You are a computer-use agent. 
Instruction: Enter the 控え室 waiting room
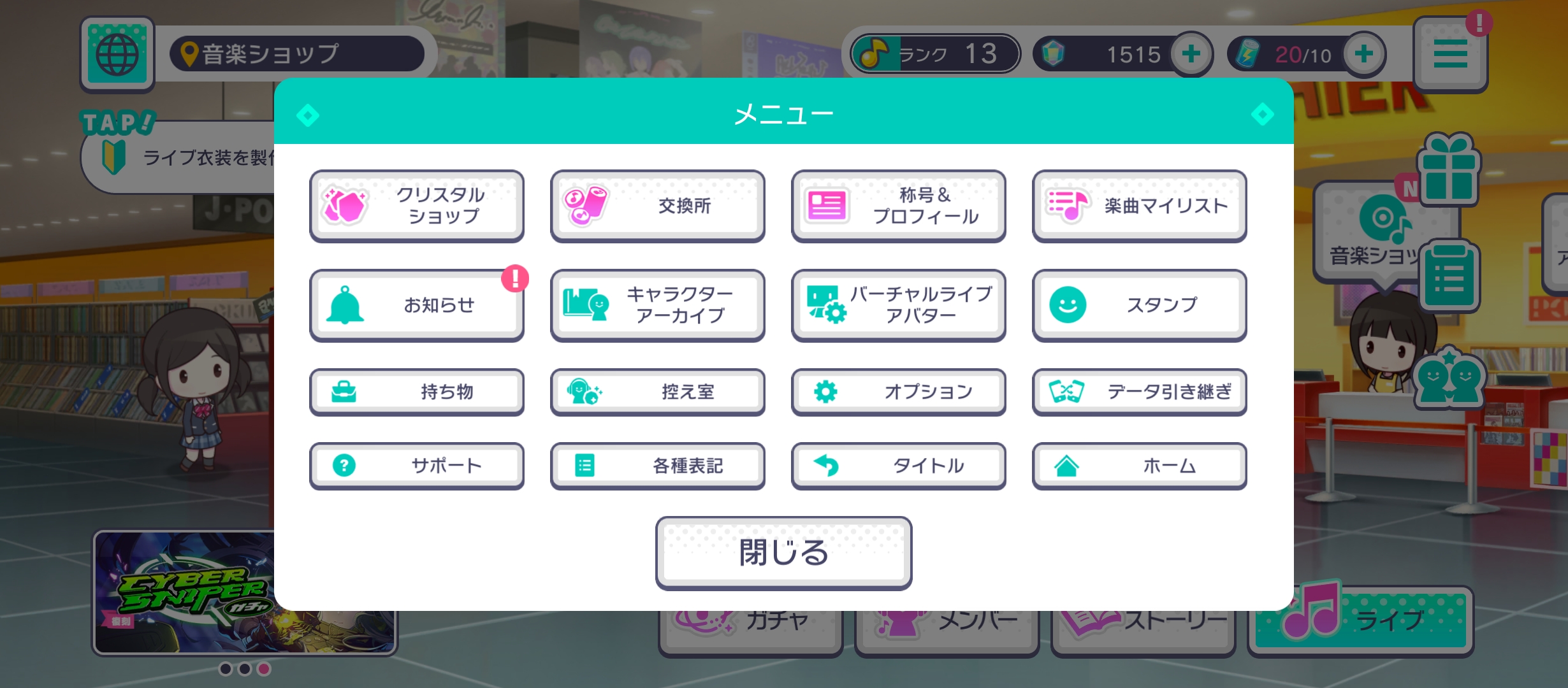[657, 391]
